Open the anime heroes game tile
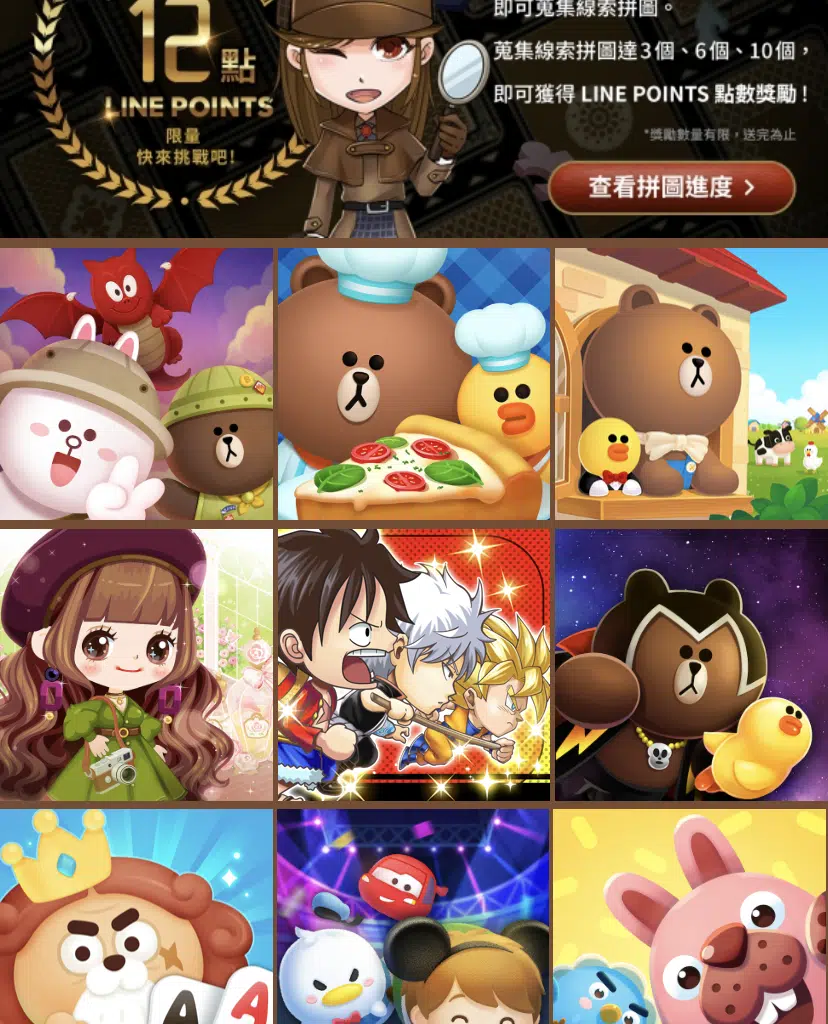Viewport: 828px width, 1024px height. 414,665
